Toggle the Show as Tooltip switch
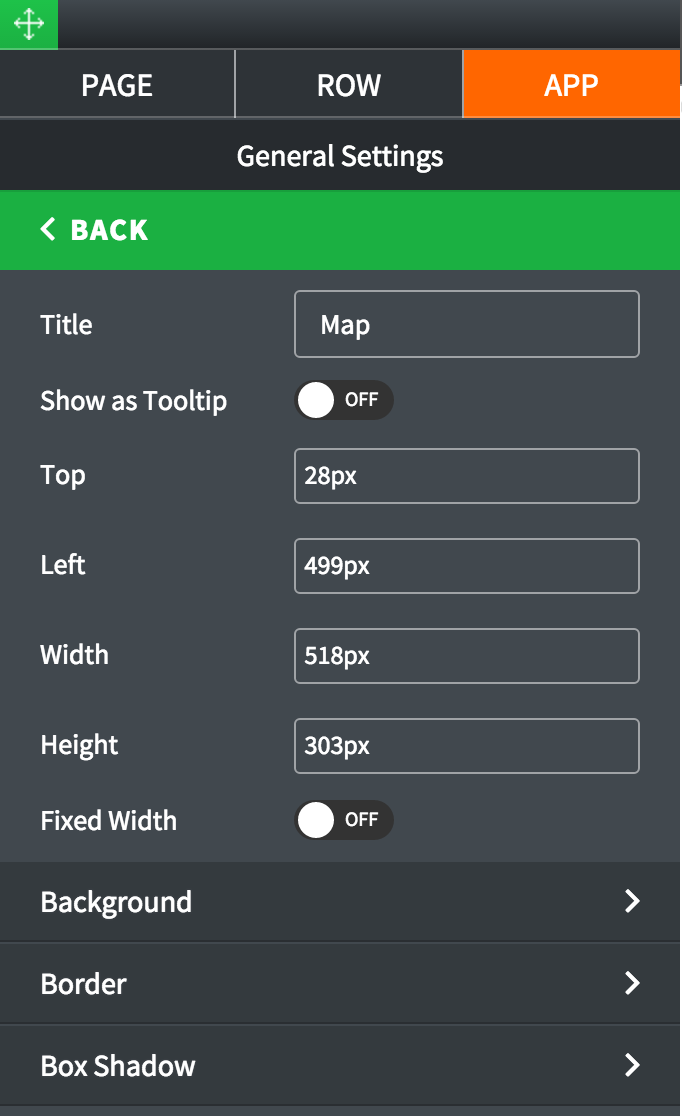The image size is (682, 1116). pos(343,400)
